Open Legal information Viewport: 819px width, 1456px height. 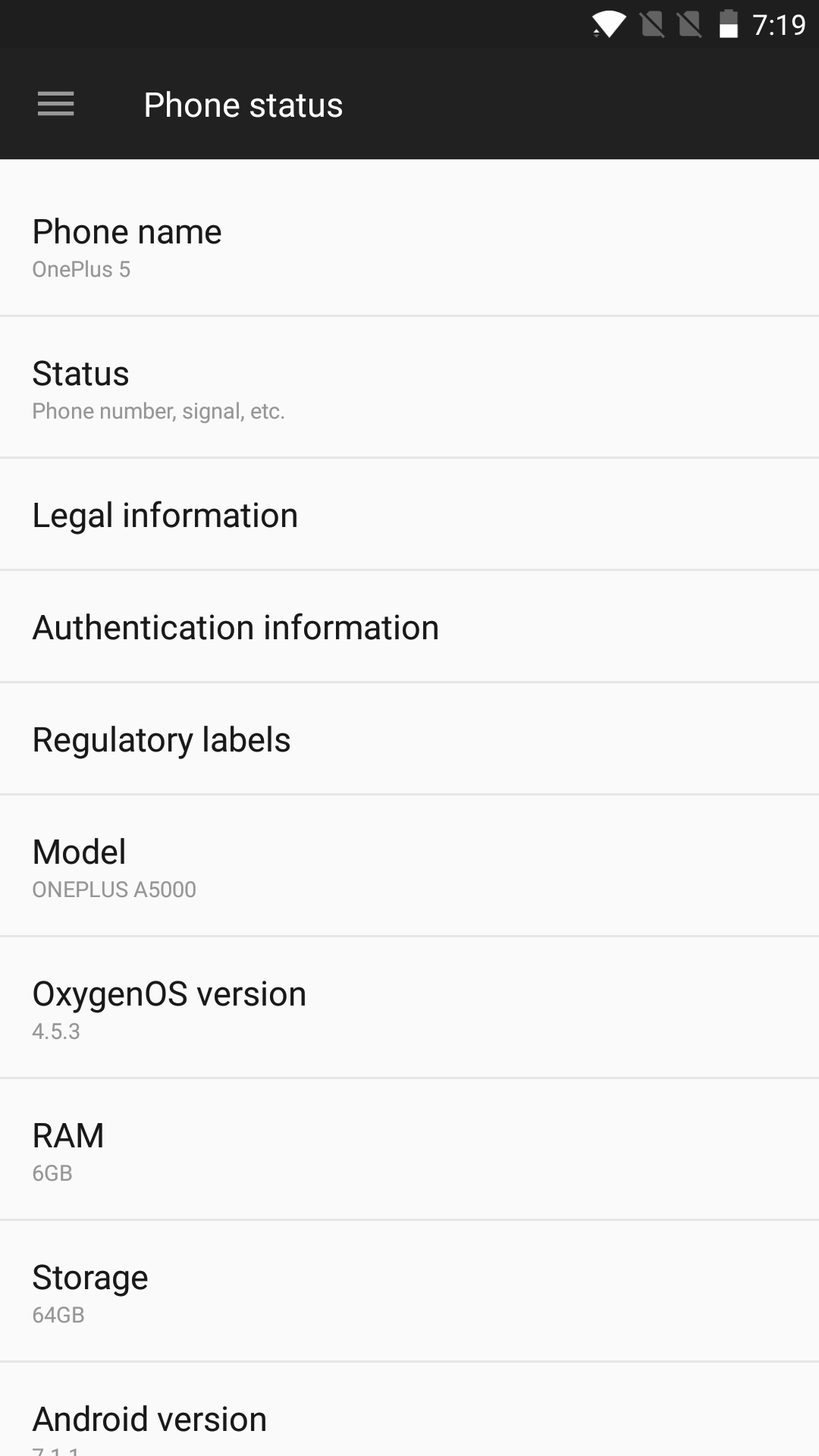(x=409, y=514)
